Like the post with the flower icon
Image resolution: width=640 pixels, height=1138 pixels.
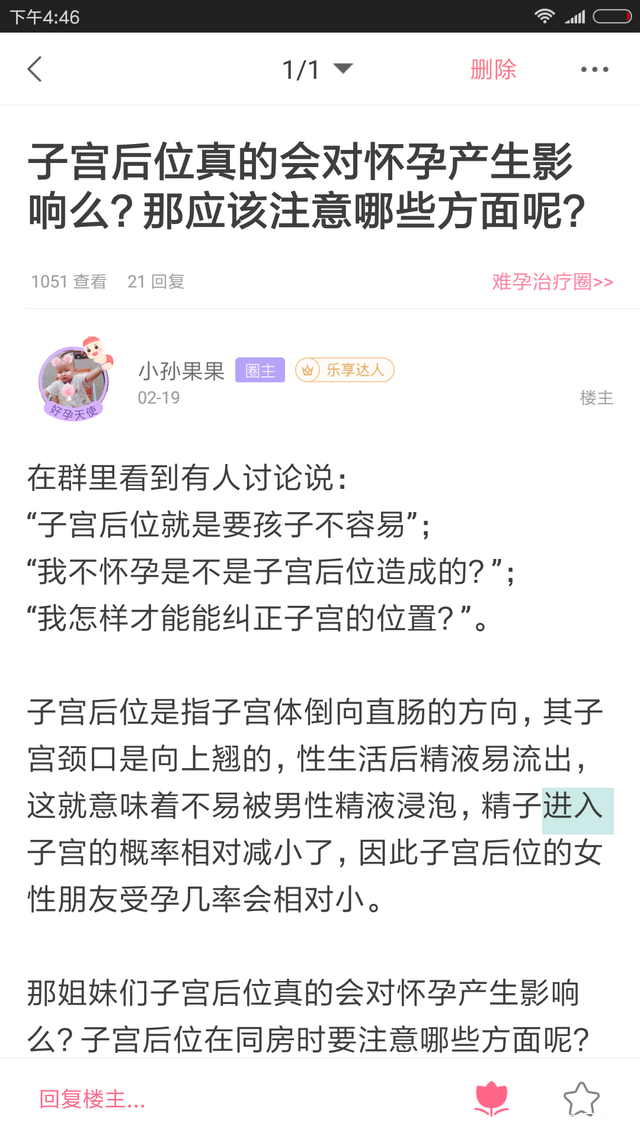(x=491, y=1099)
